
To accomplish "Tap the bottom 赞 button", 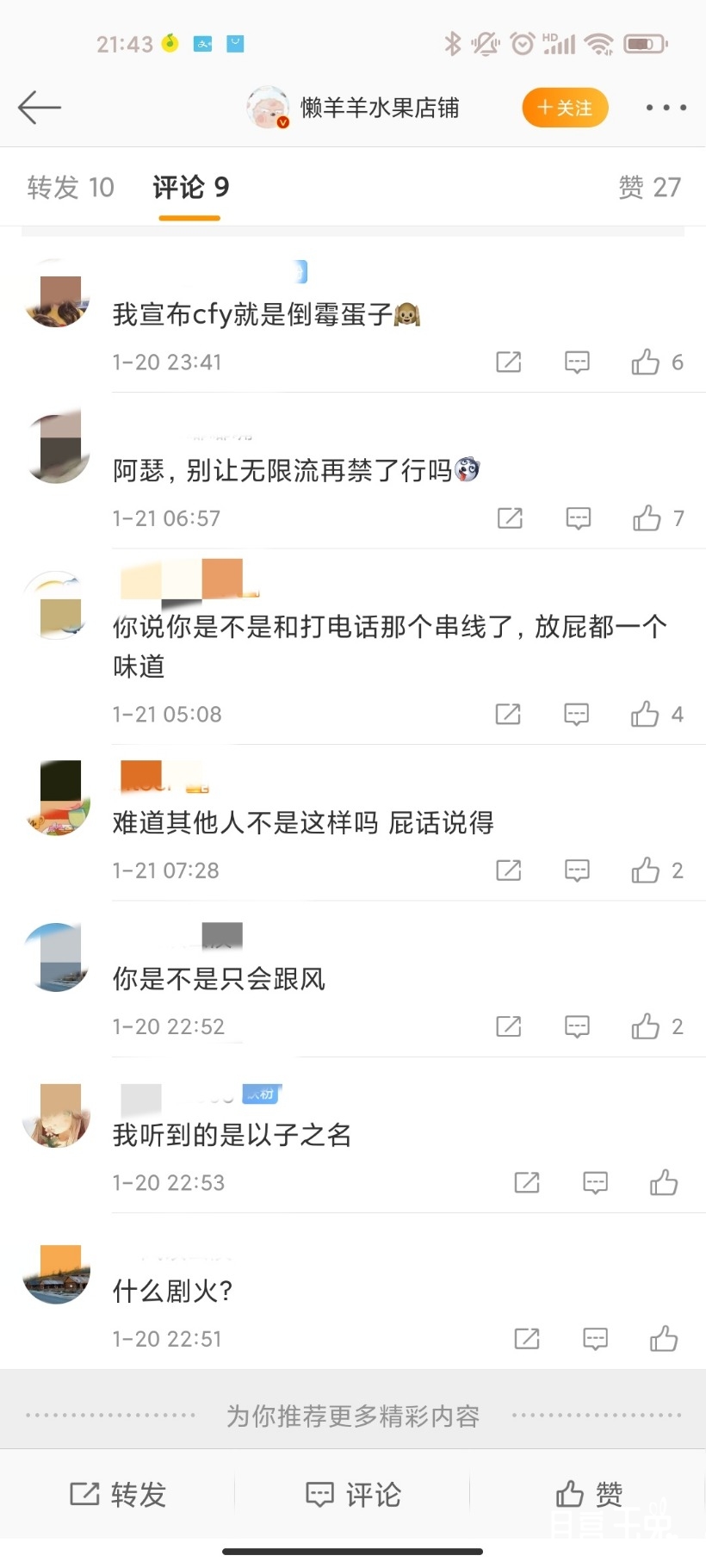I will (589, 1494).
